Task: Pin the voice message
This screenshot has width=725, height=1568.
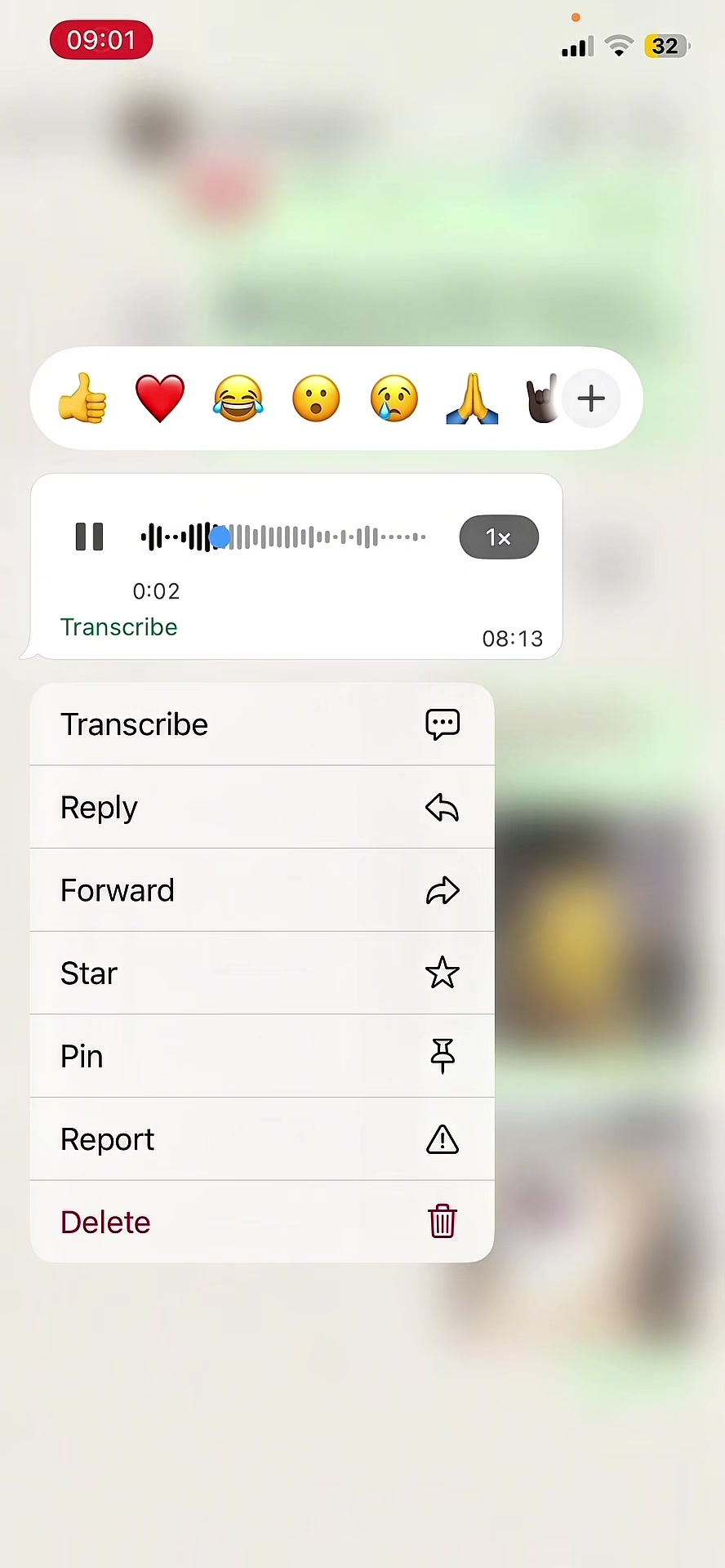Action: (261, 1056)
